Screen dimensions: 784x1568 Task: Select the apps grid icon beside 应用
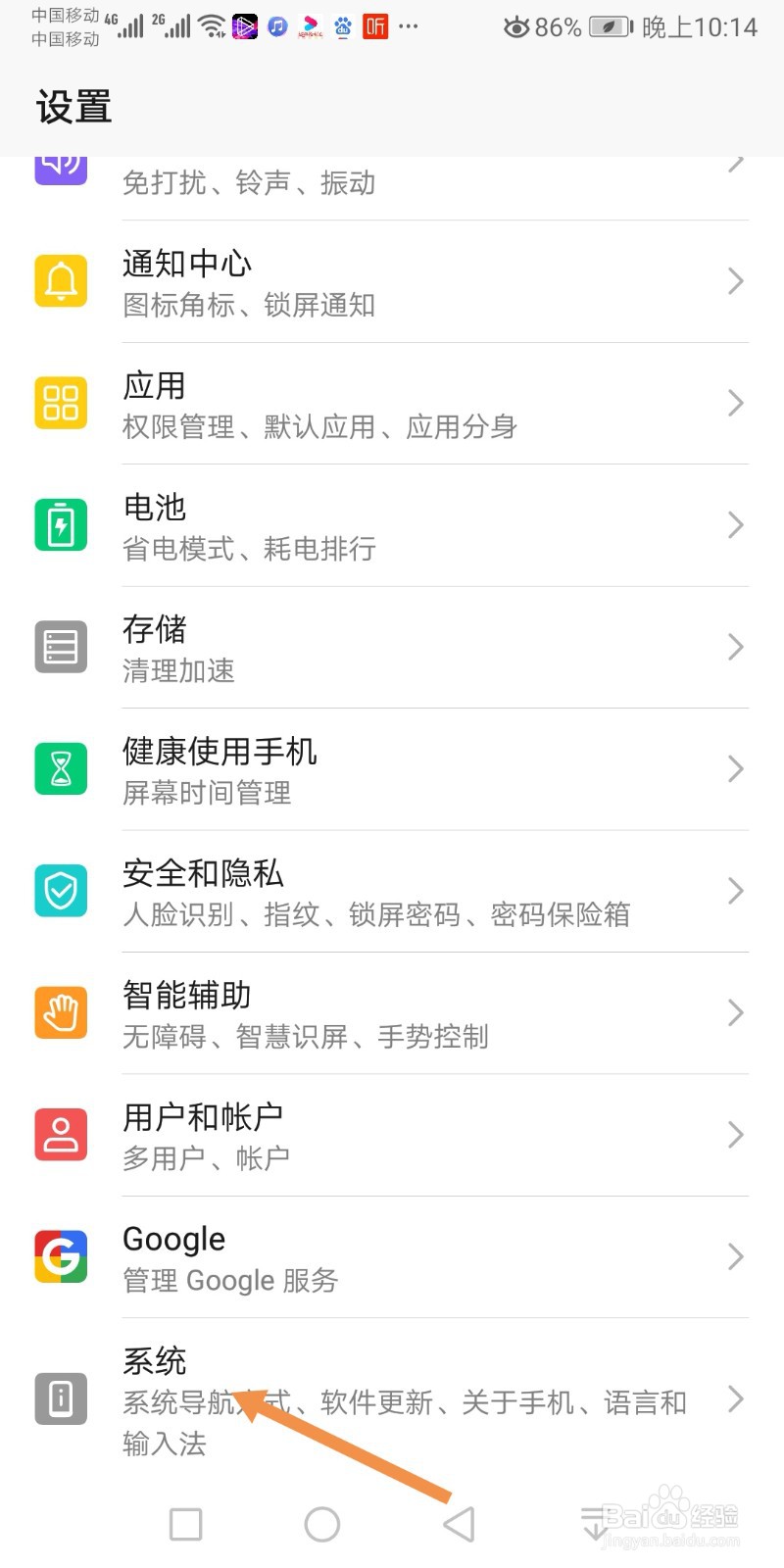[60, 403]
